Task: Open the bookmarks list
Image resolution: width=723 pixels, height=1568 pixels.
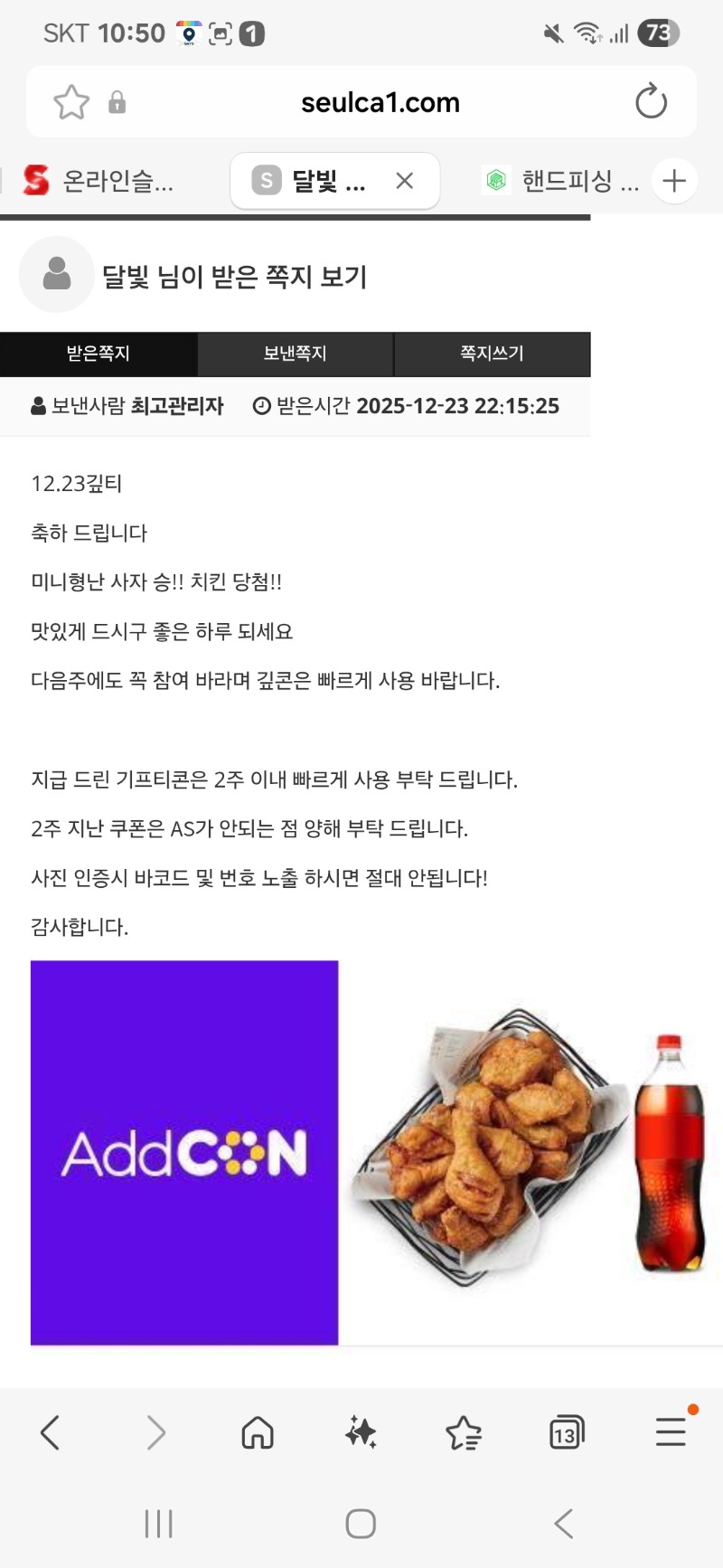Action: tap(464, 1432)
